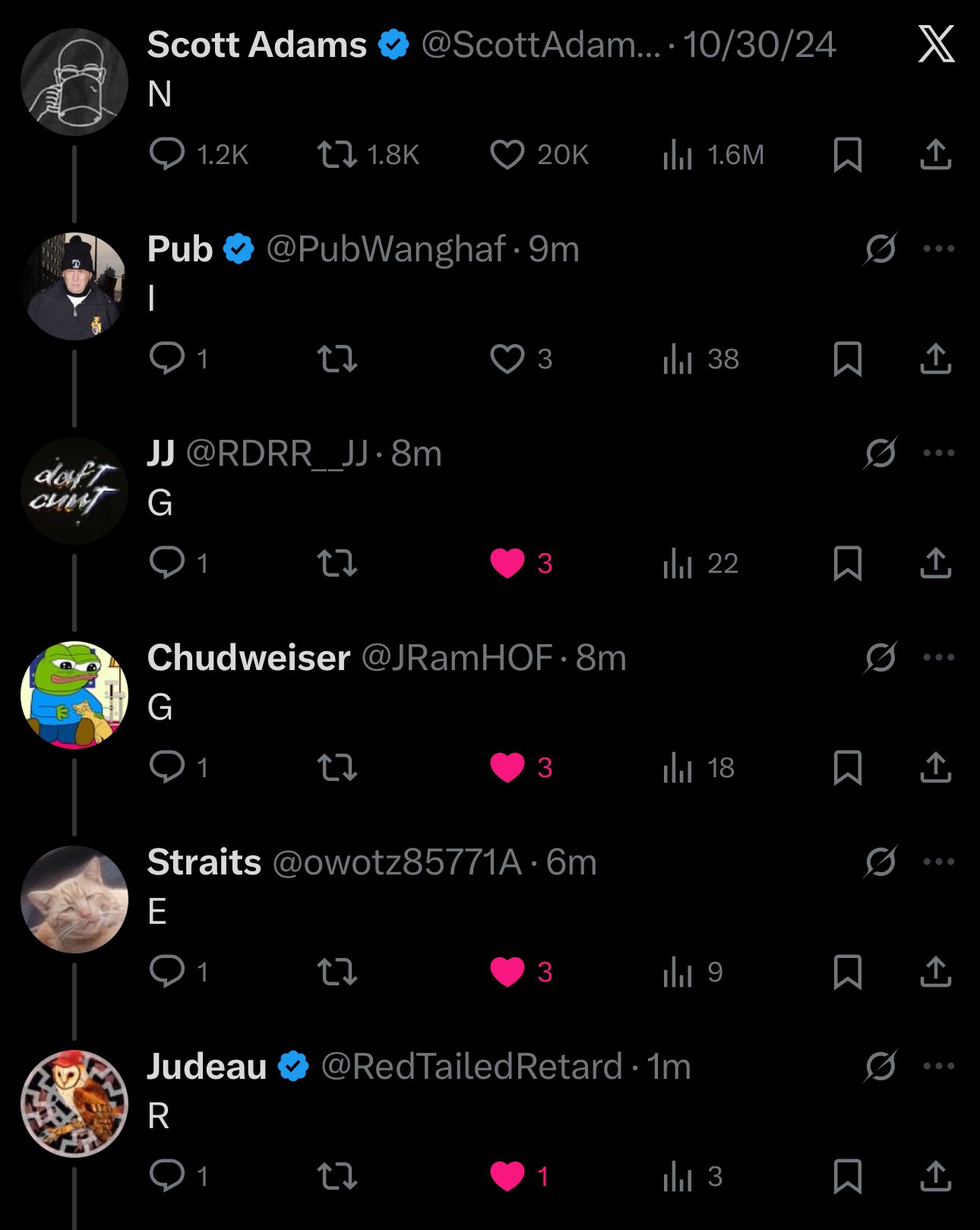The image size is (980, 1230).
Task: Like Scott Adams' post
Action: (x=507, y=155)
